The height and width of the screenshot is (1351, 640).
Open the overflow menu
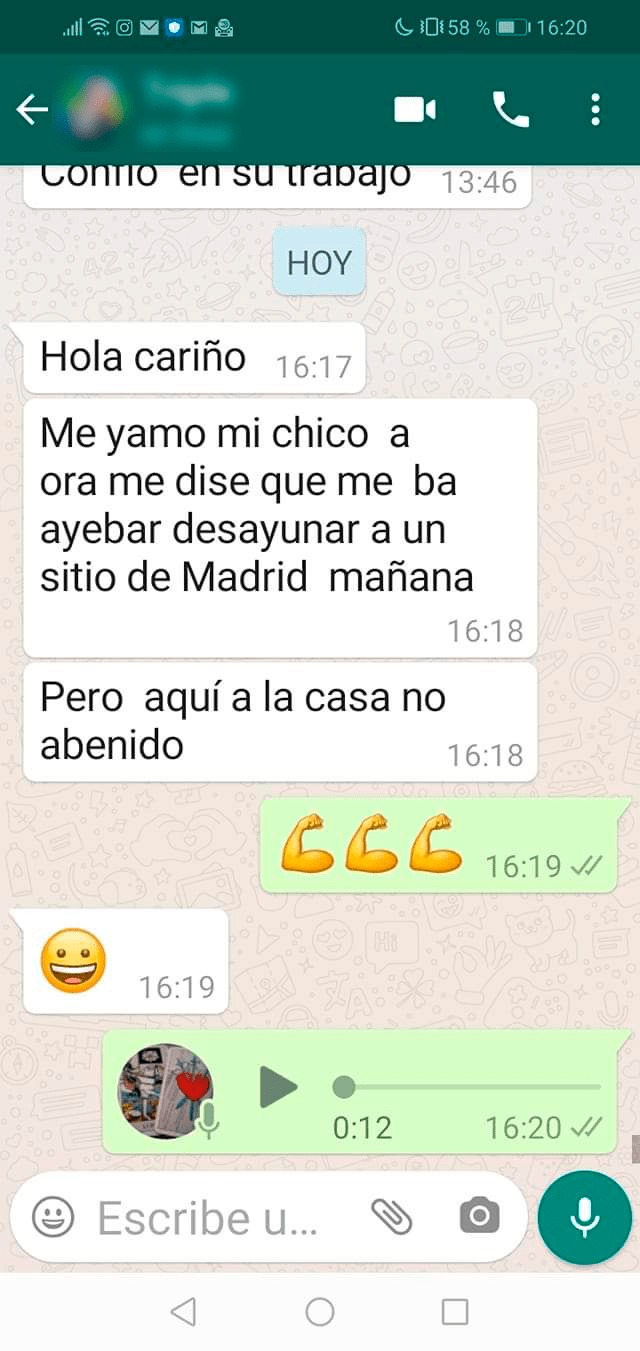coord(595,110)
